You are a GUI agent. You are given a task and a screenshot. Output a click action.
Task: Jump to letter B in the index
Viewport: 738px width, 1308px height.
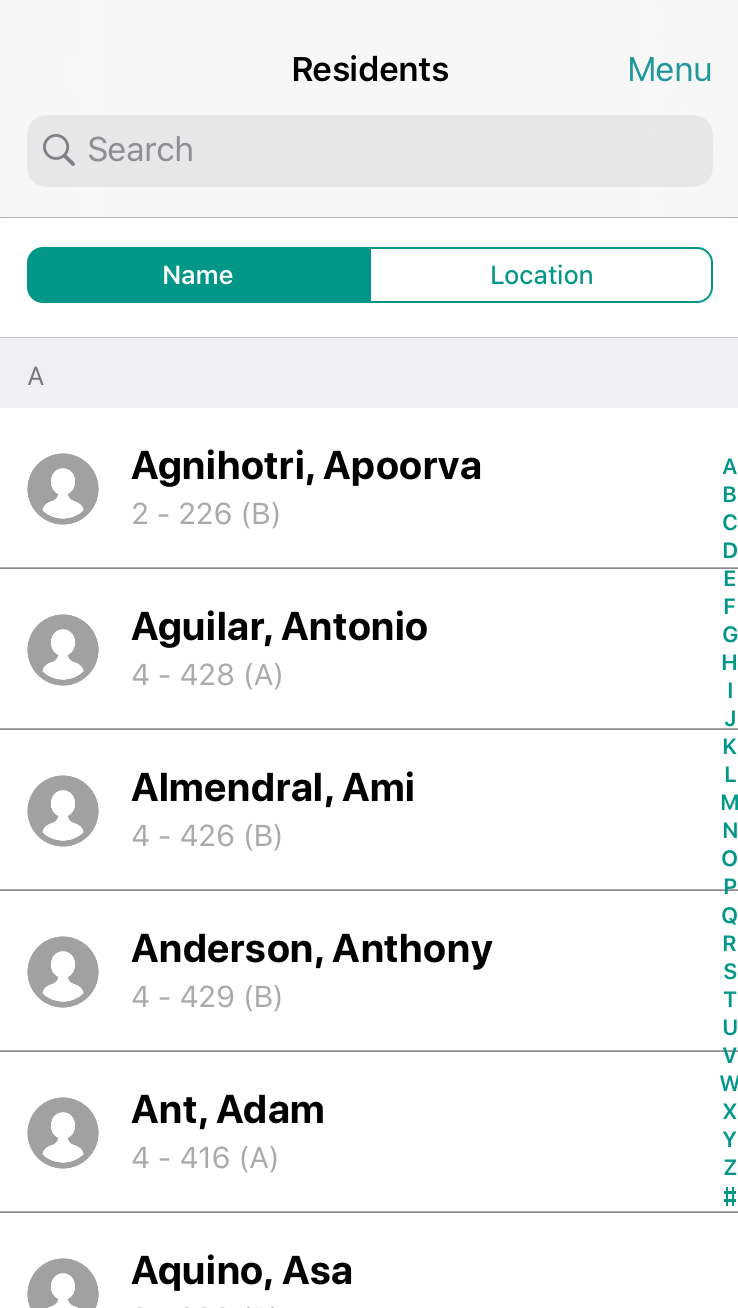pos(729,494)
